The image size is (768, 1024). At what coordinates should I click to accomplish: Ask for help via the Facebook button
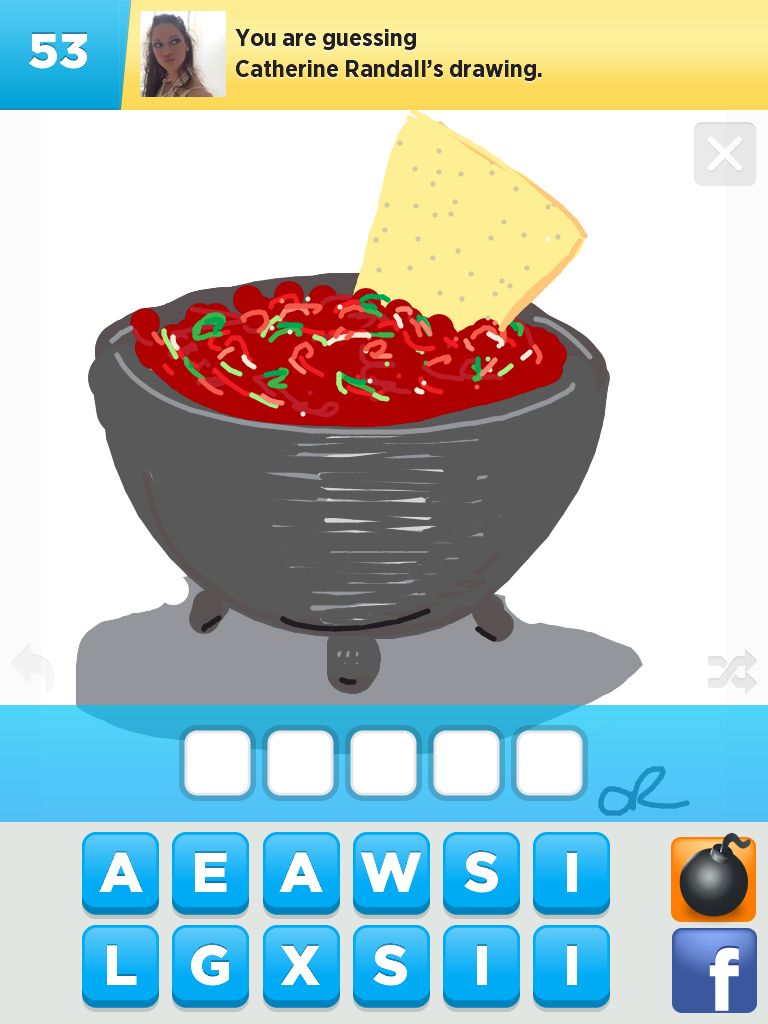pos(713,970)
